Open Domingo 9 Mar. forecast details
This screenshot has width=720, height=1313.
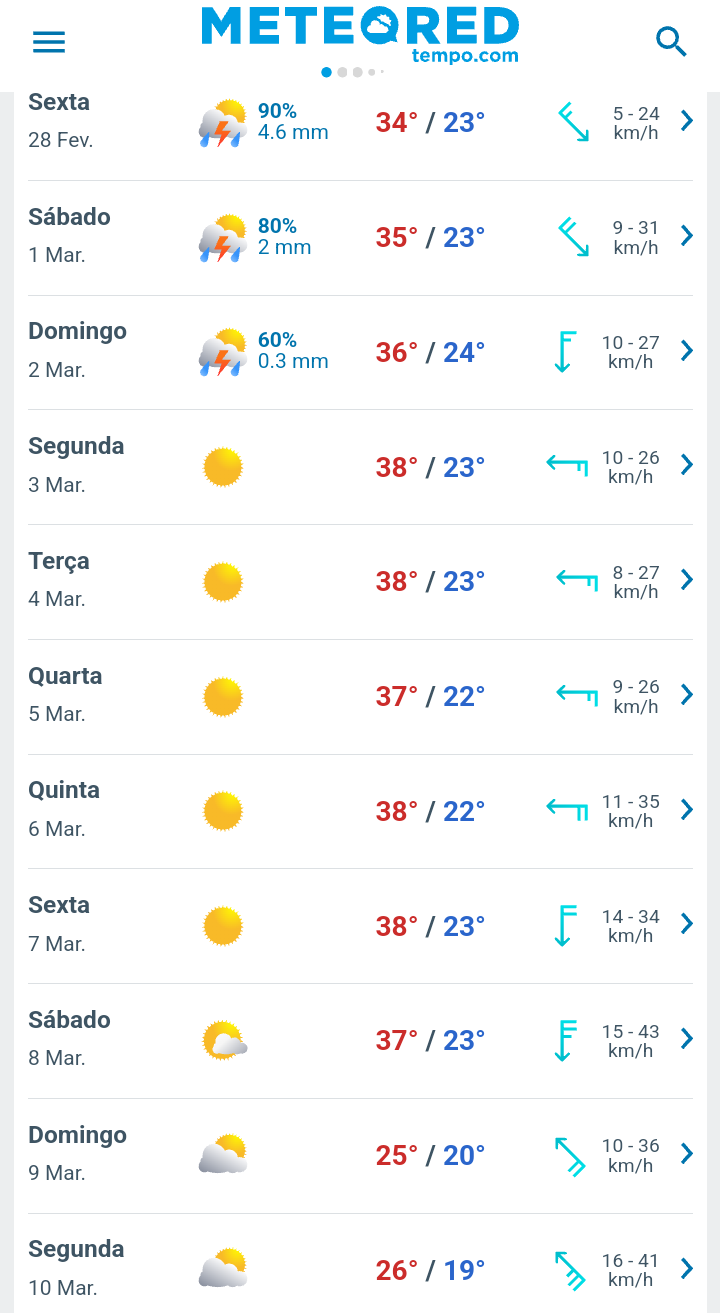[360, 1156]
